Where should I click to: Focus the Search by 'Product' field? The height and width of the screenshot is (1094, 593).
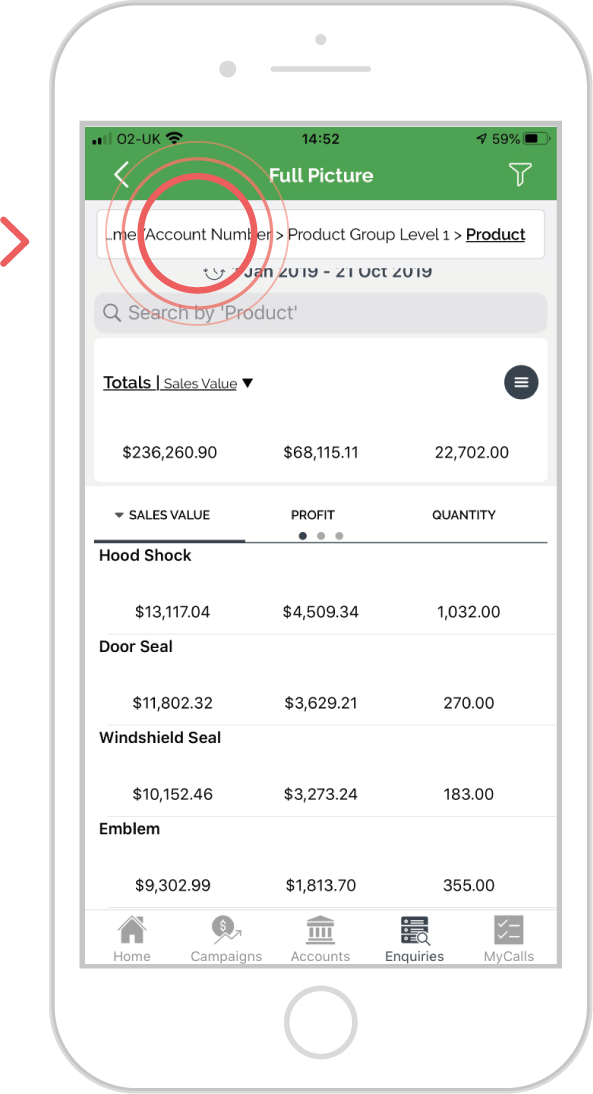[320, 313]
